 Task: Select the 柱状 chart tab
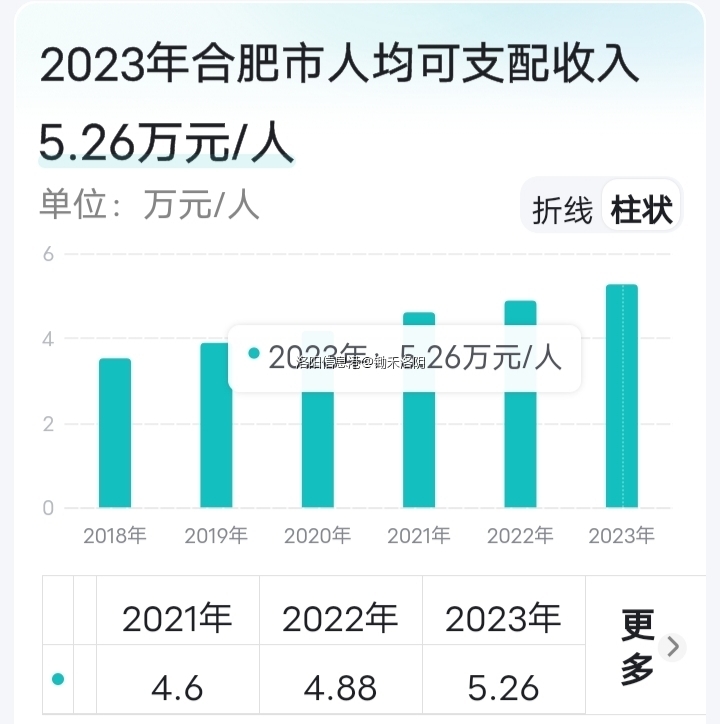[641, 210]
